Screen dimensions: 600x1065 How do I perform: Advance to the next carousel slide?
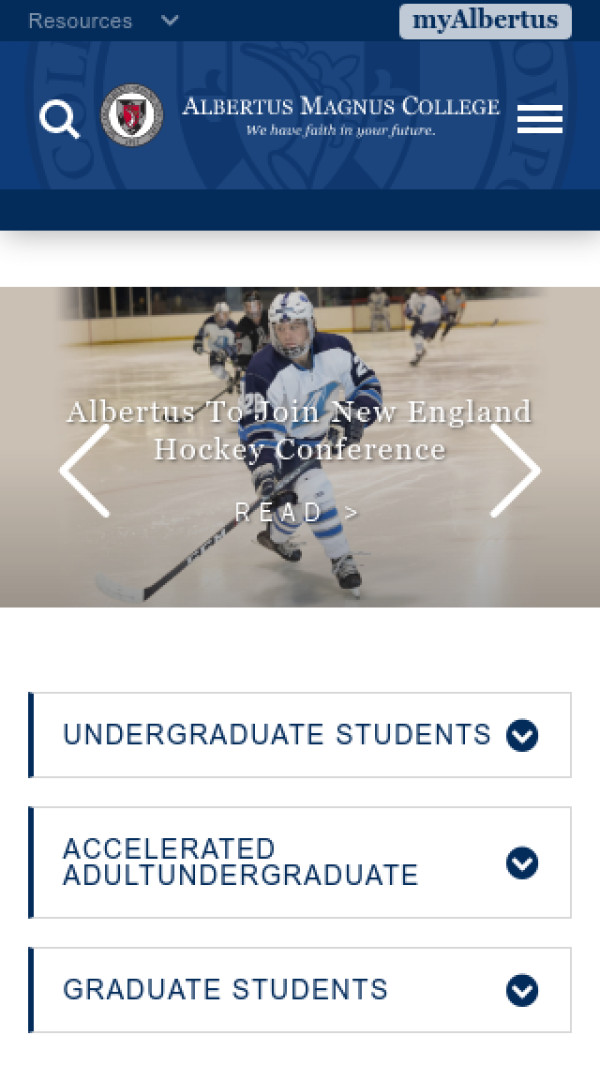(515, 470)
